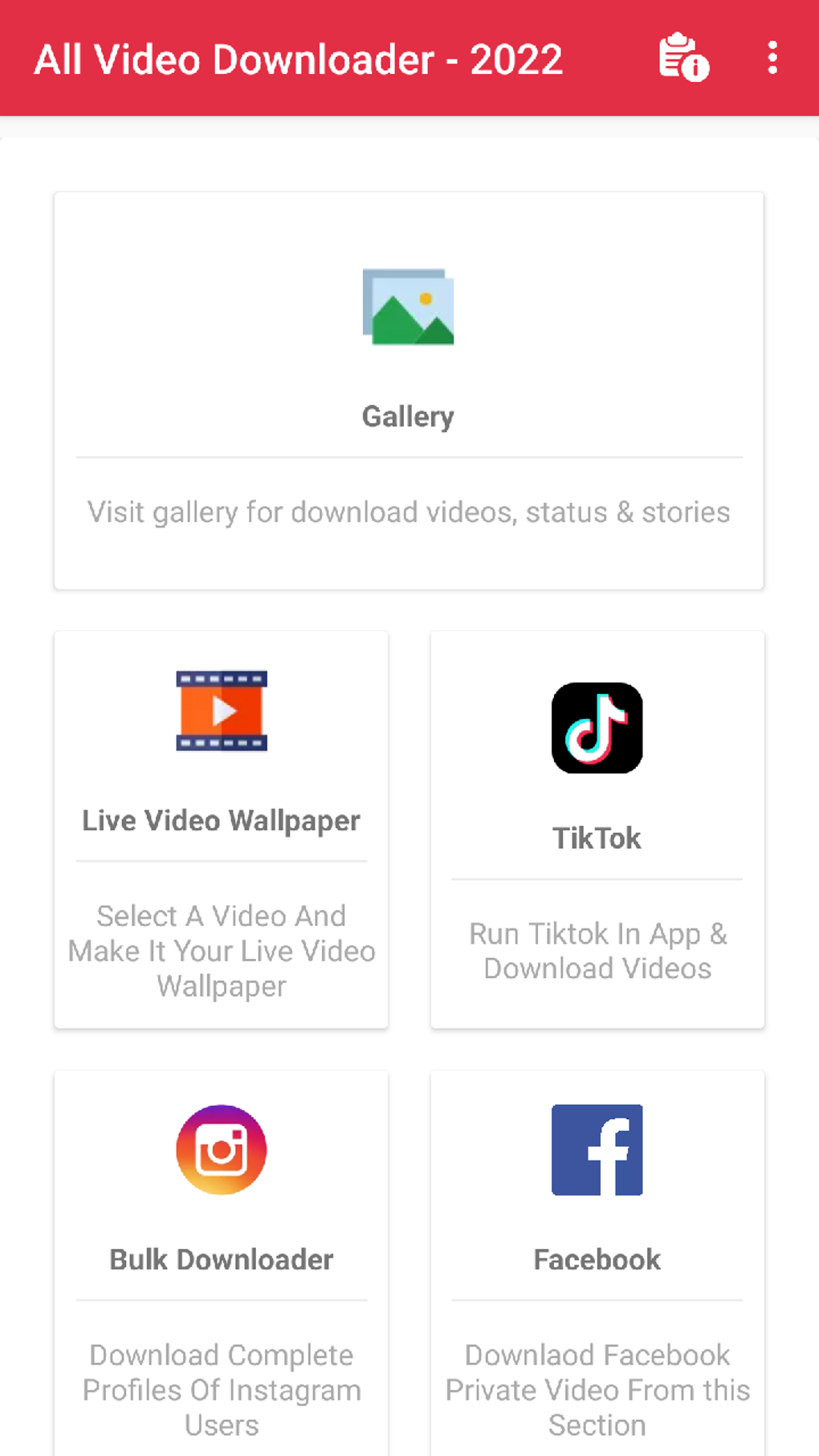Open the three-dot overflow menu
Image resolution: width=819 pixels, height=1456 pixels.
point(772,58)
